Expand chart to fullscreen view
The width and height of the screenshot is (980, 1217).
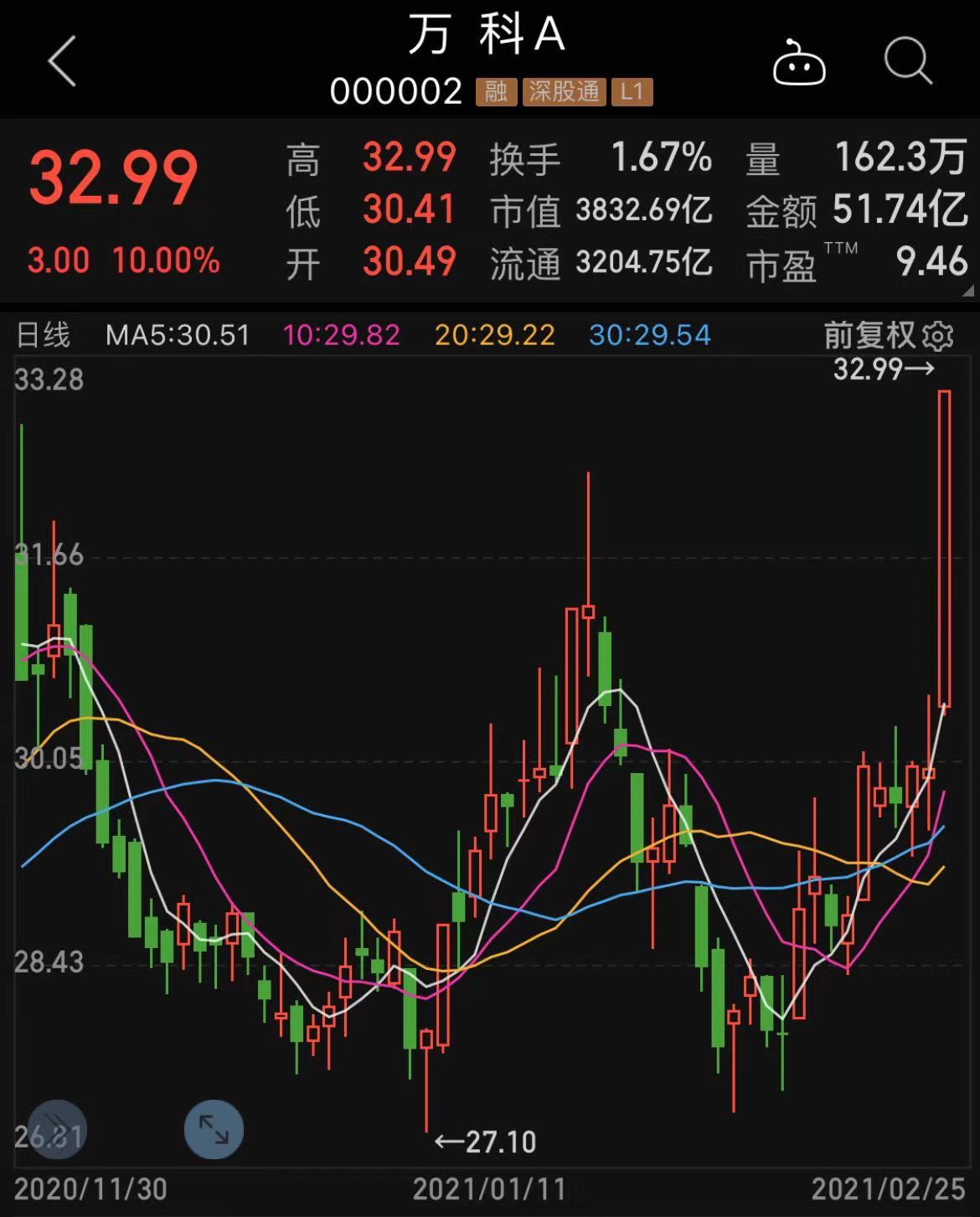tap(214, 1129)
